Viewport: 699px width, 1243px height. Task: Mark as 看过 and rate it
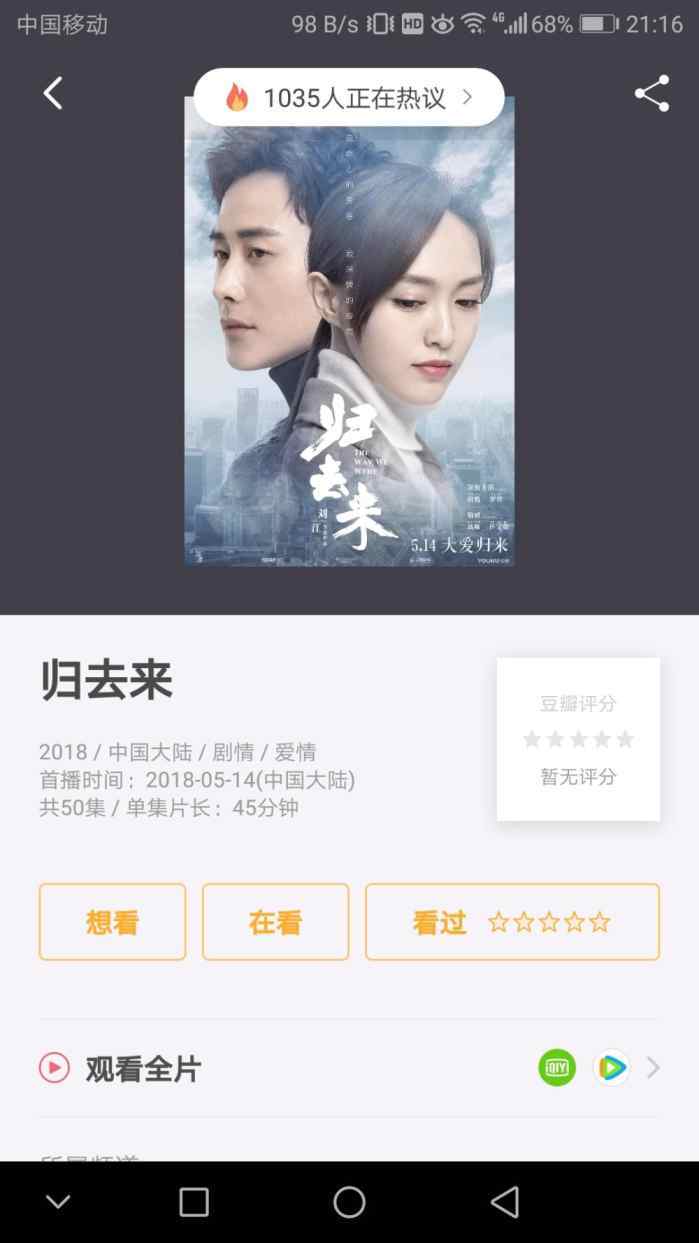pos(511,922)
